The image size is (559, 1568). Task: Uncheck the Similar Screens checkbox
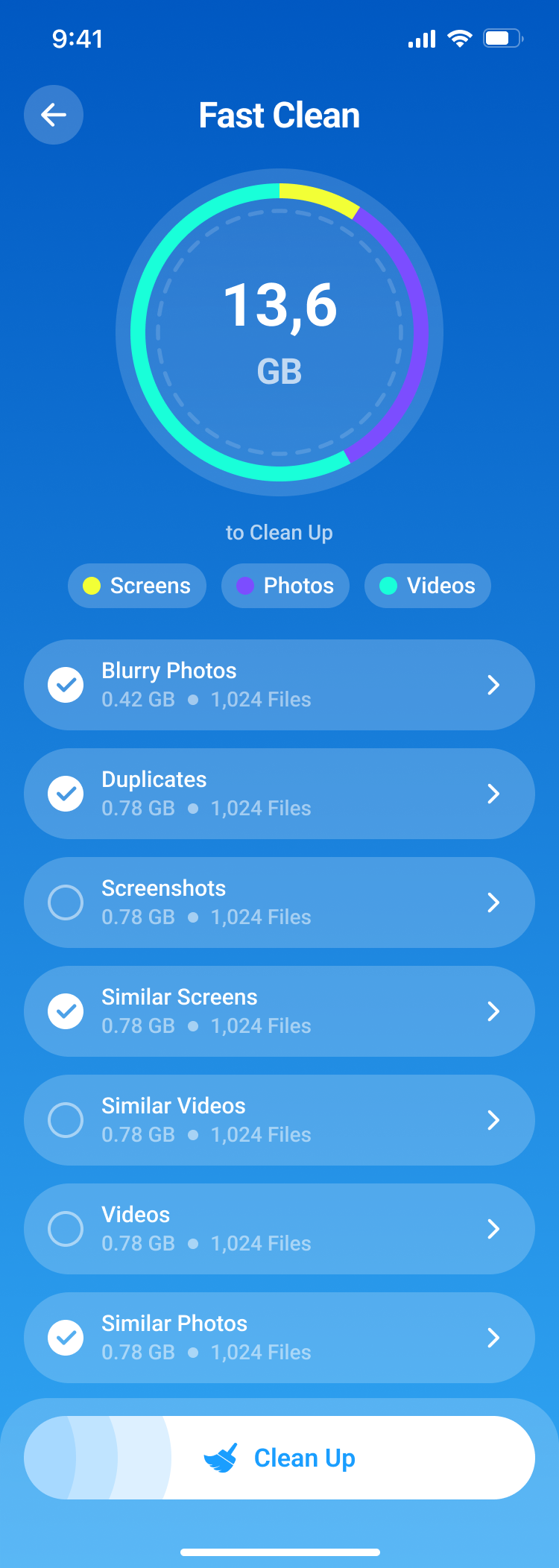tap(66, 1011)
